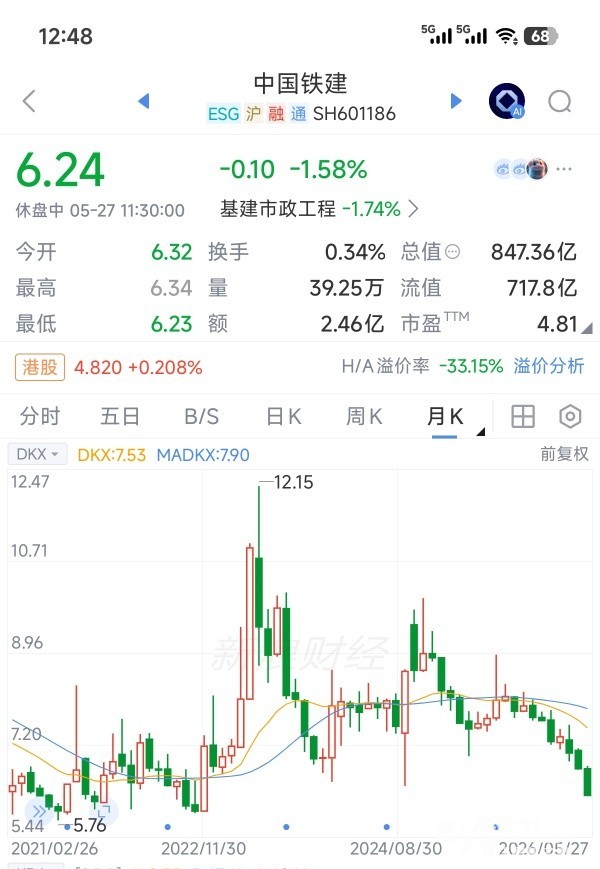The image size is (600, 869).
Task: Open the DKX indicator dropdown
Action: click(37, 454)
